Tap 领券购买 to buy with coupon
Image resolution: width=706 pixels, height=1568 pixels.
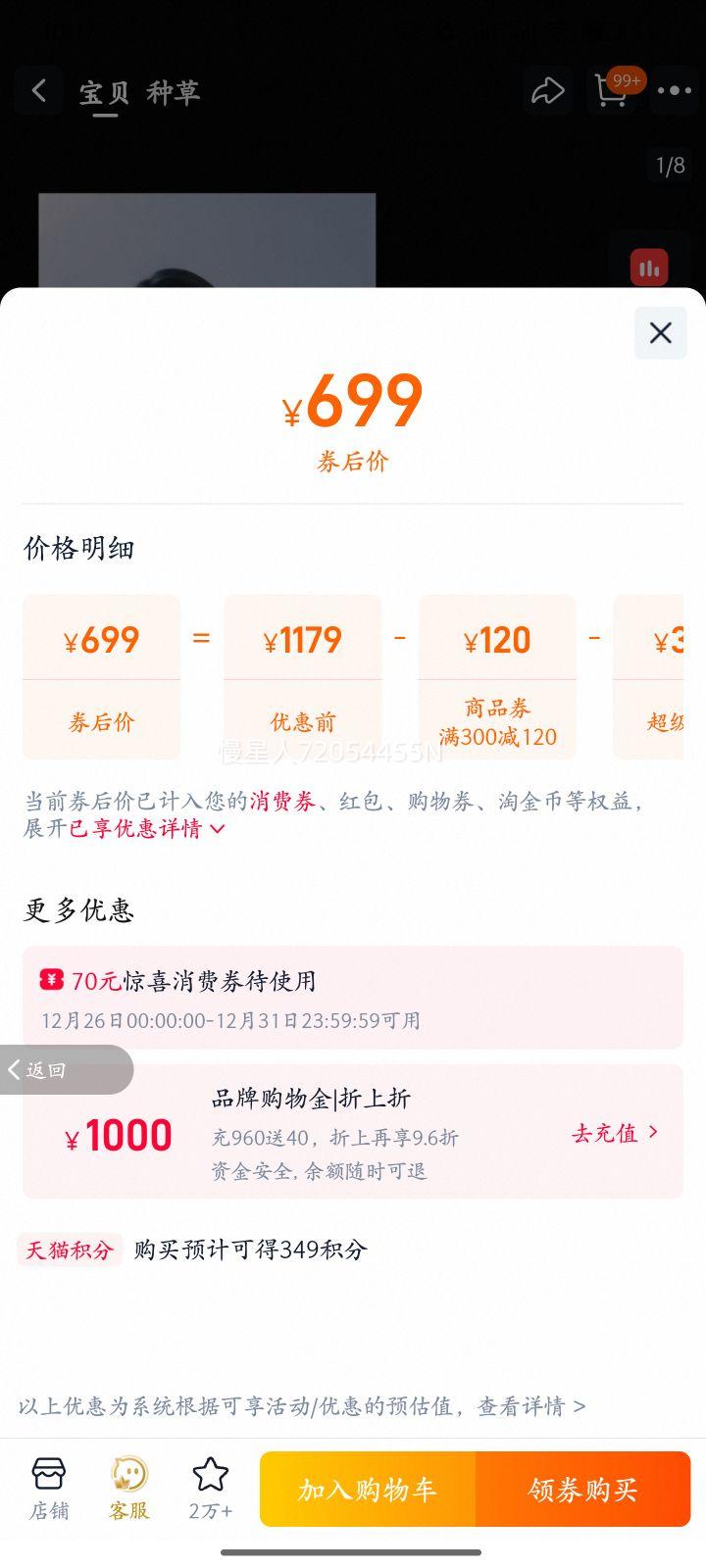[583, 1489]
